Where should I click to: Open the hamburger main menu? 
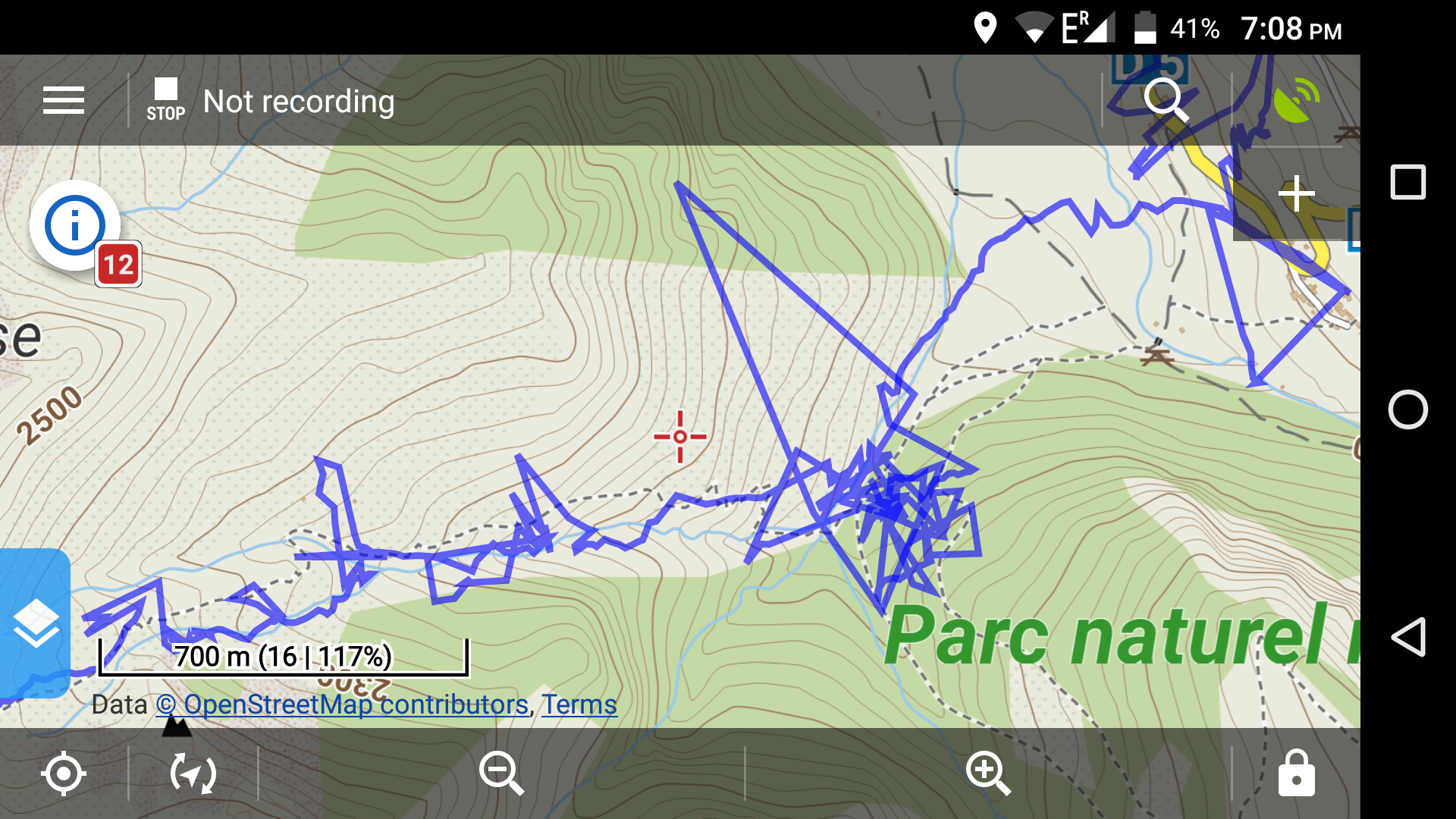click(x=64, y=100)
